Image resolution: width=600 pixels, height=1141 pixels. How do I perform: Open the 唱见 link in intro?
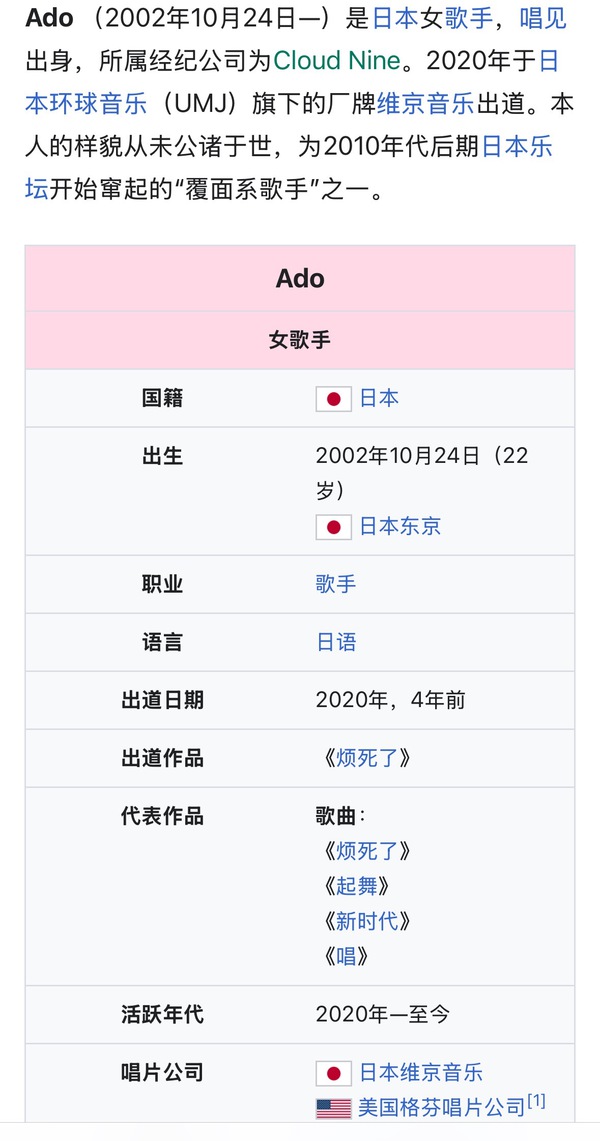pos(543,17)
